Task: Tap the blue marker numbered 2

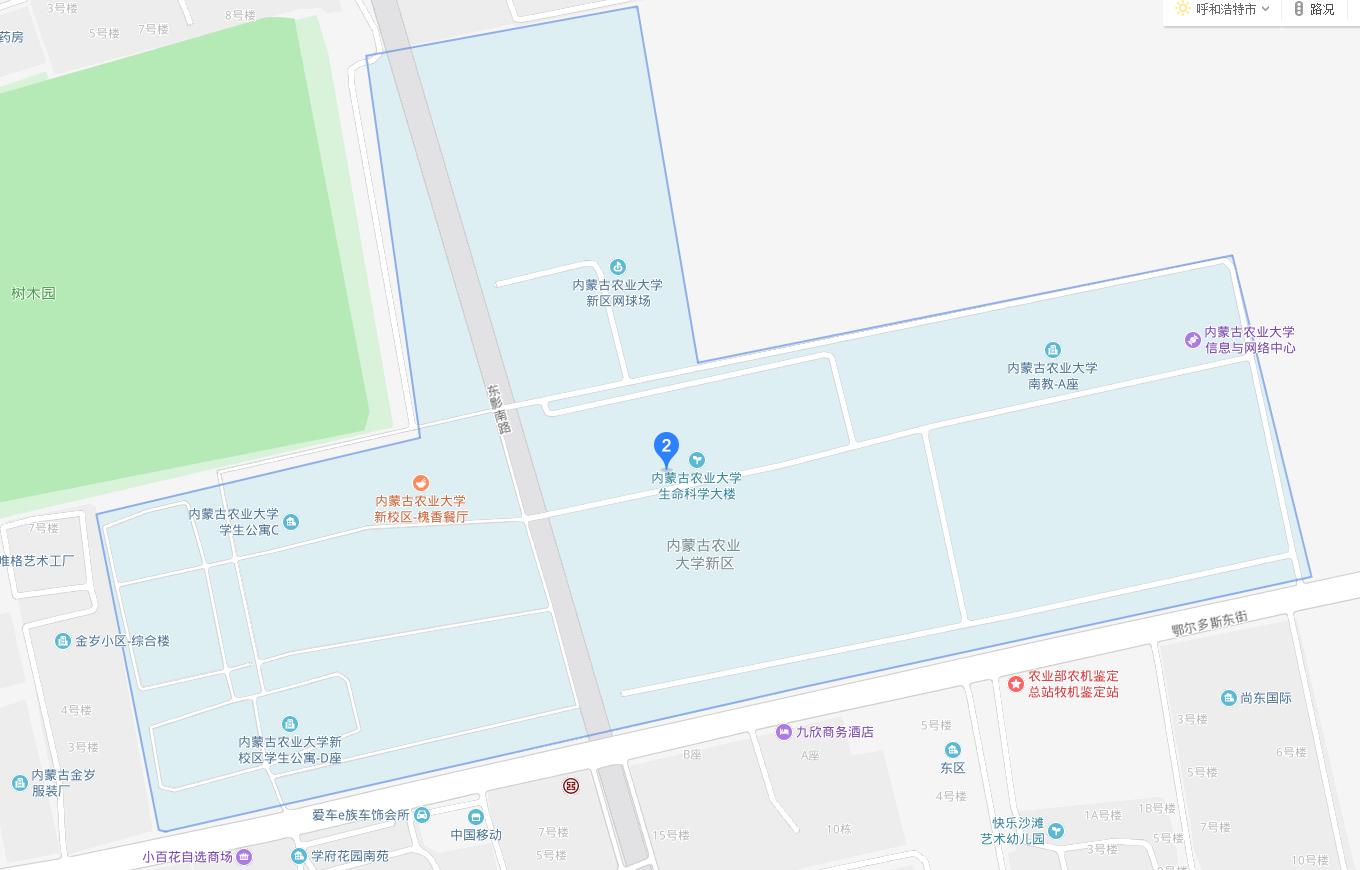Action: 666,447
